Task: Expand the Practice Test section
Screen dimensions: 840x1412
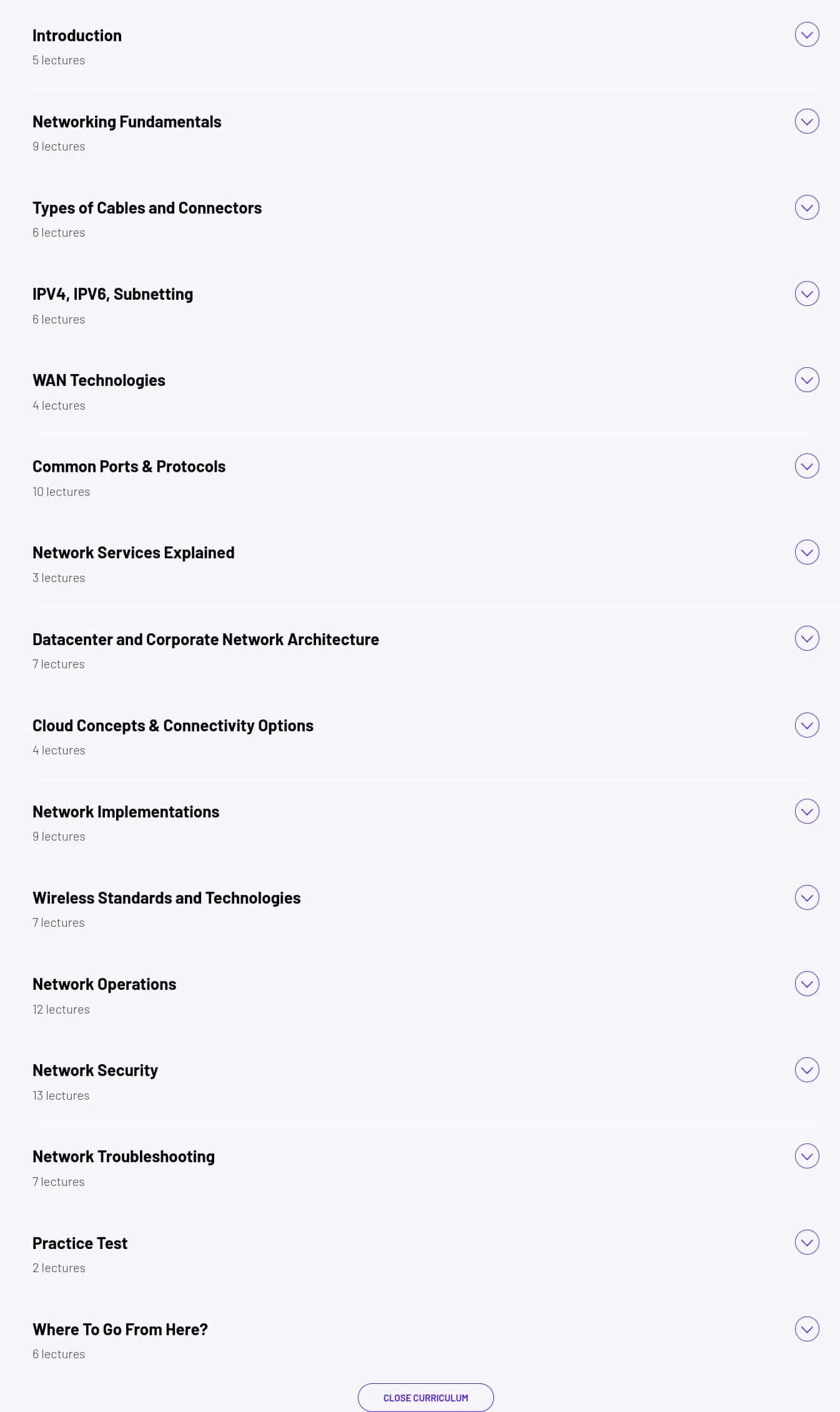Action: pyautogui.click(x=807, y=1242)
